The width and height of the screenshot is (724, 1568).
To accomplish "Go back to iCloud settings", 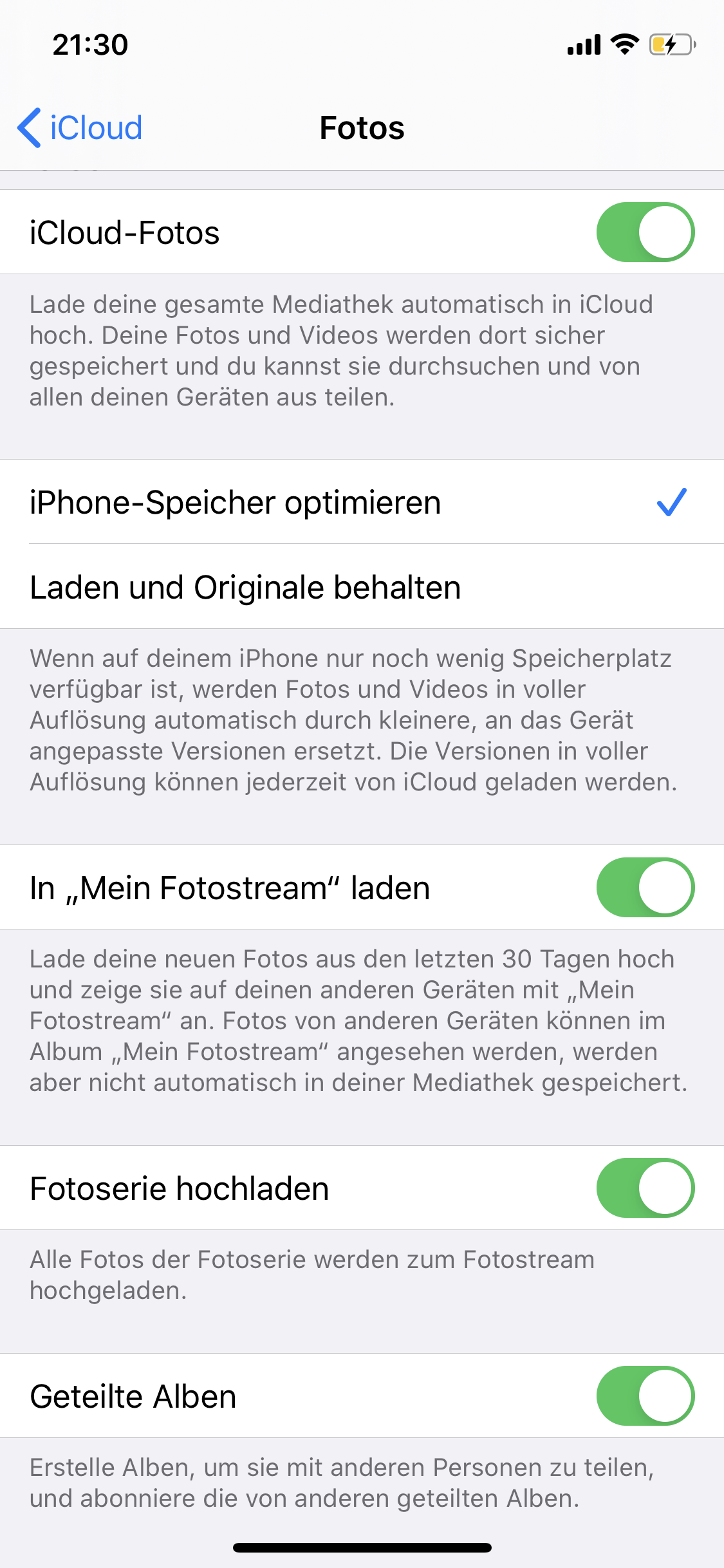I will [x=80, y=127].
